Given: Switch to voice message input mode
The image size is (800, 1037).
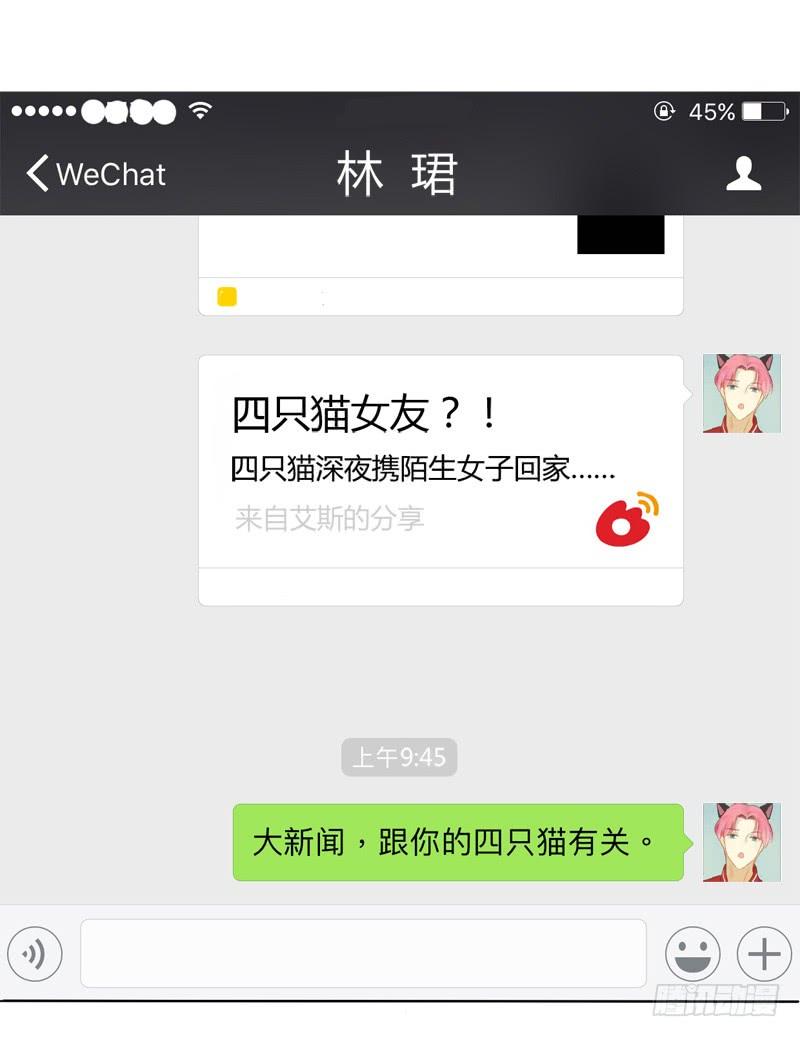Looking at the screenshot, I should (36, 954).
